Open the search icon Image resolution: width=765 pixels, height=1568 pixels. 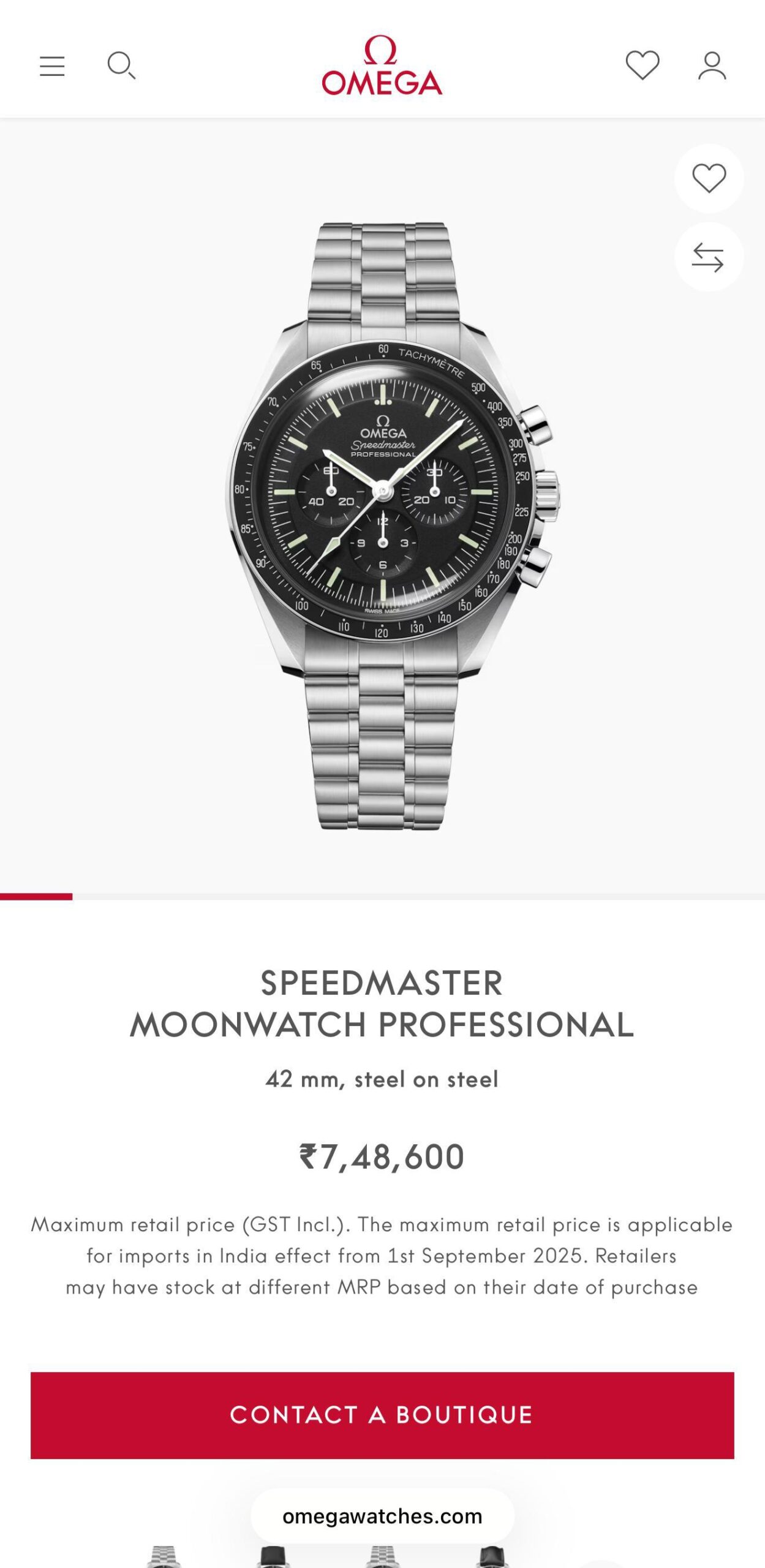tap(121, 66)
